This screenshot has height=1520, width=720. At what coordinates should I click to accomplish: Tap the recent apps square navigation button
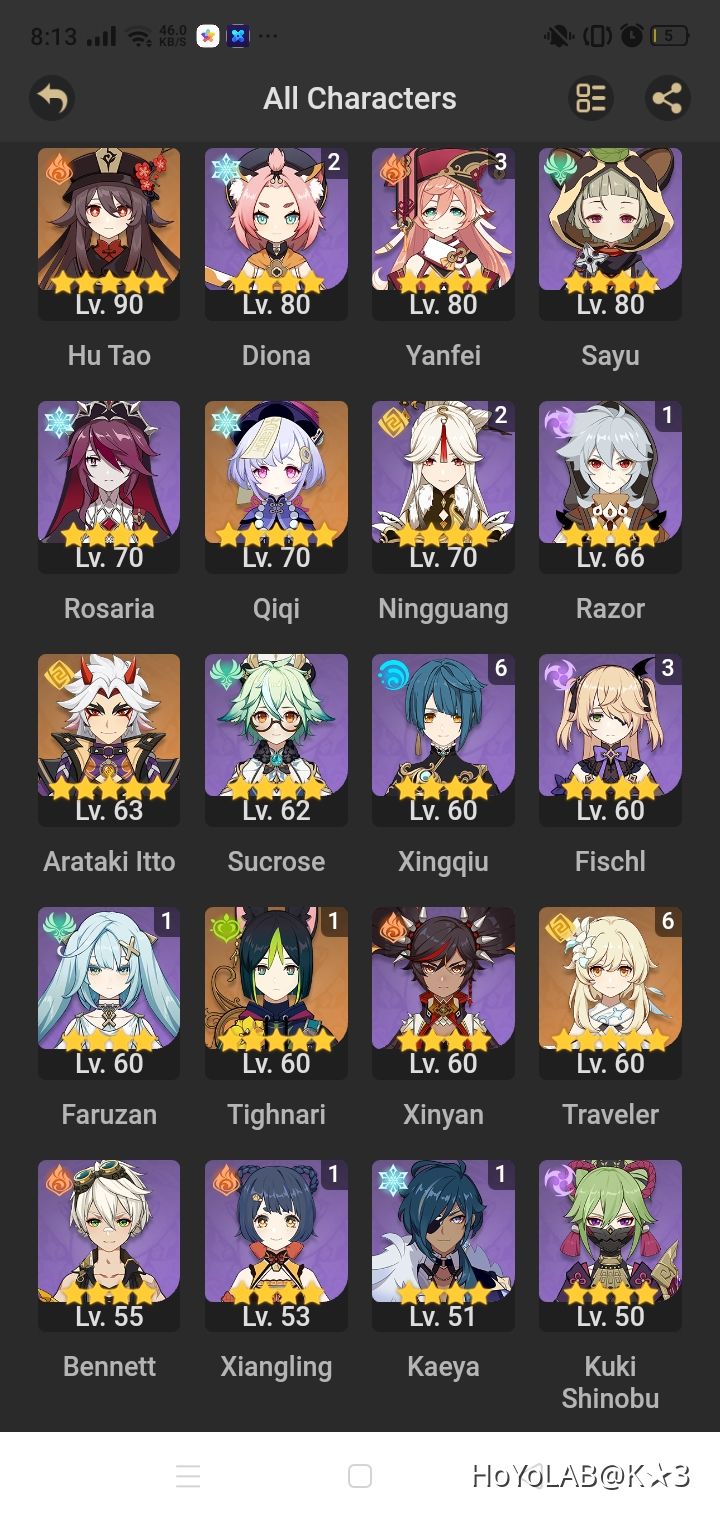coord(360,1475)
